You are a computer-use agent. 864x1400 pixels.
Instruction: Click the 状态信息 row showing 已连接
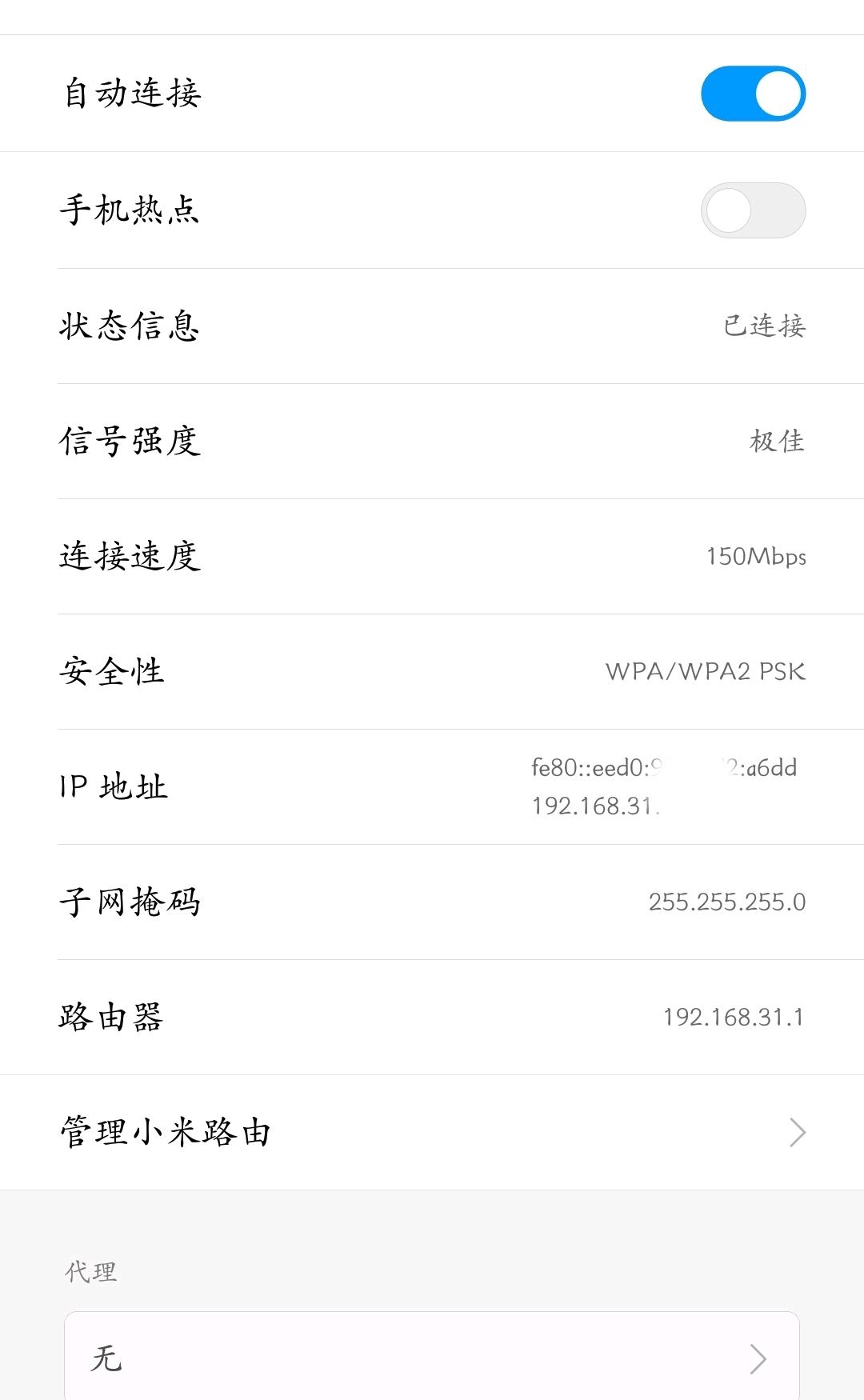(x=432, y=325)
